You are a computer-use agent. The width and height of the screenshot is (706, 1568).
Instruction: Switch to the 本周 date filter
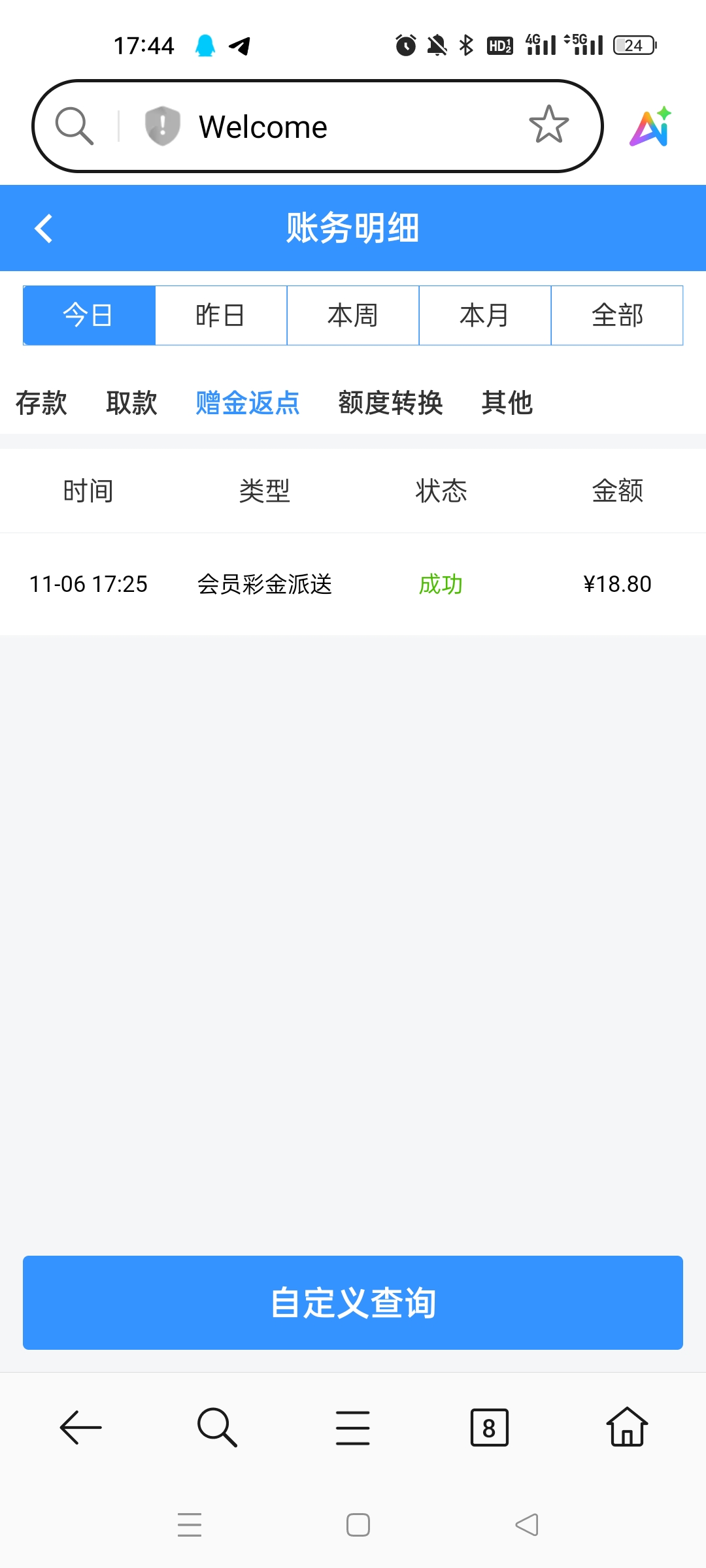click(353, 316)
